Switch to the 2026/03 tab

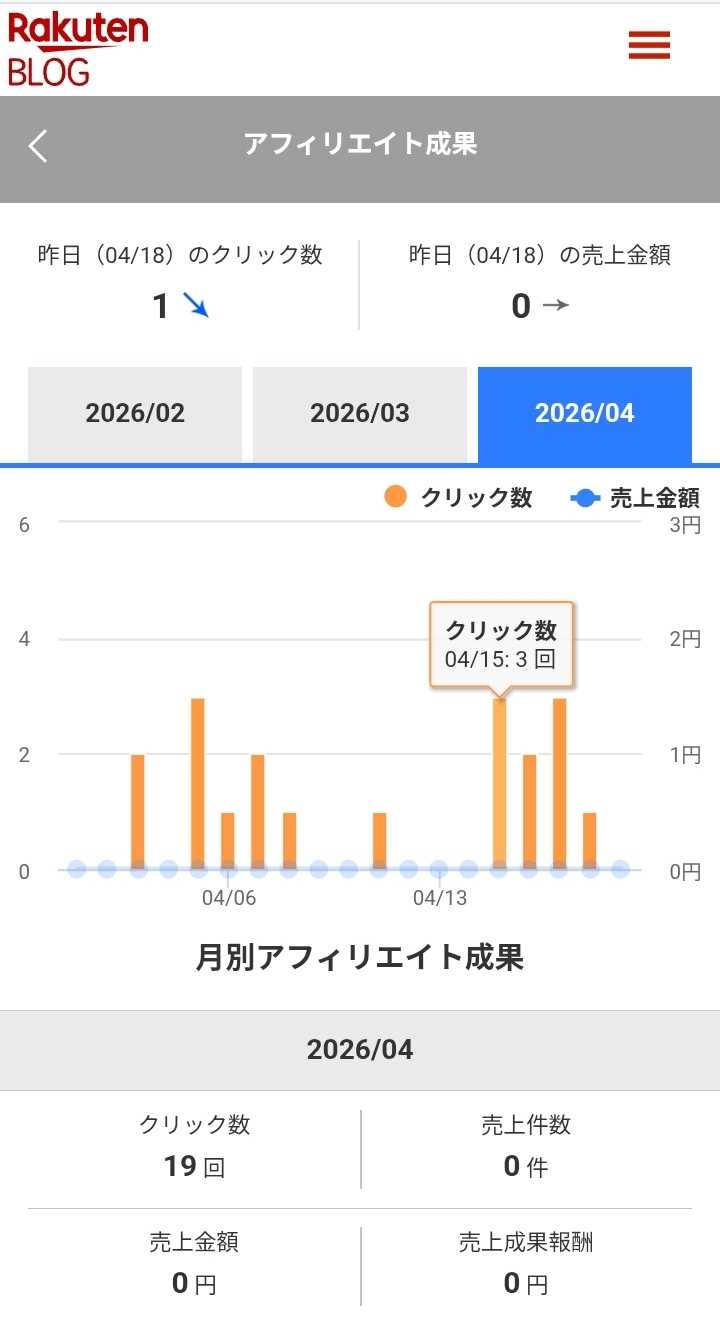coord(360,414)
